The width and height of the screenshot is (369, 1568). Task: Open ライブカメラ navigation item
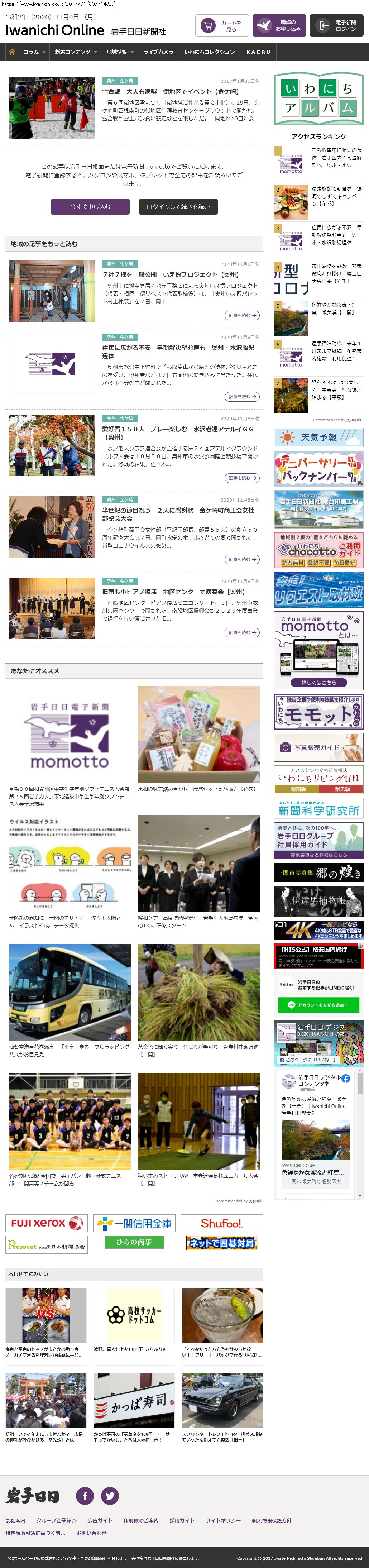pos(158,52)
